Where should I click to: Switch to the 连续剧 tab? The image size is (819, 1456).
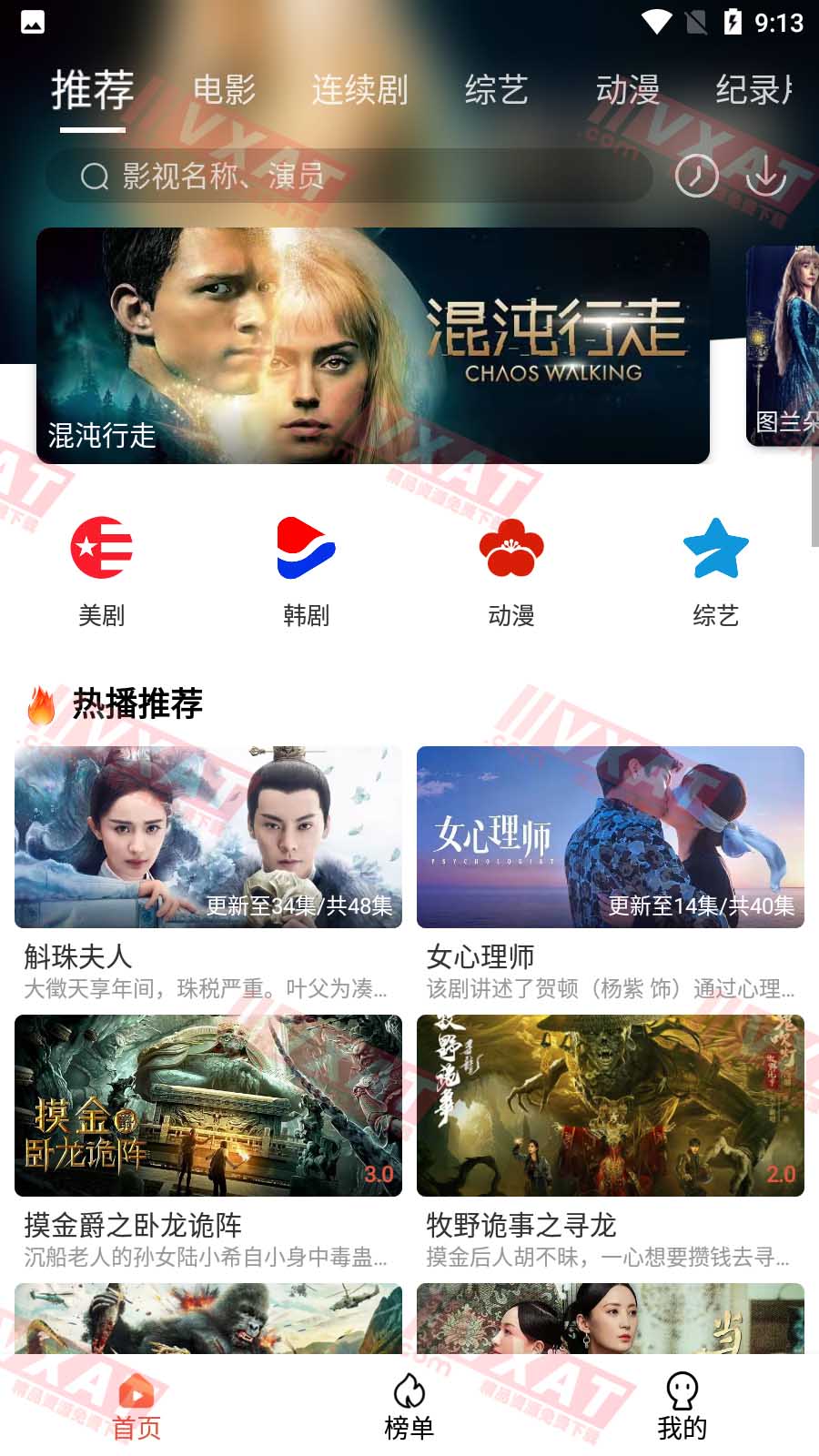(x=359, y=90)
